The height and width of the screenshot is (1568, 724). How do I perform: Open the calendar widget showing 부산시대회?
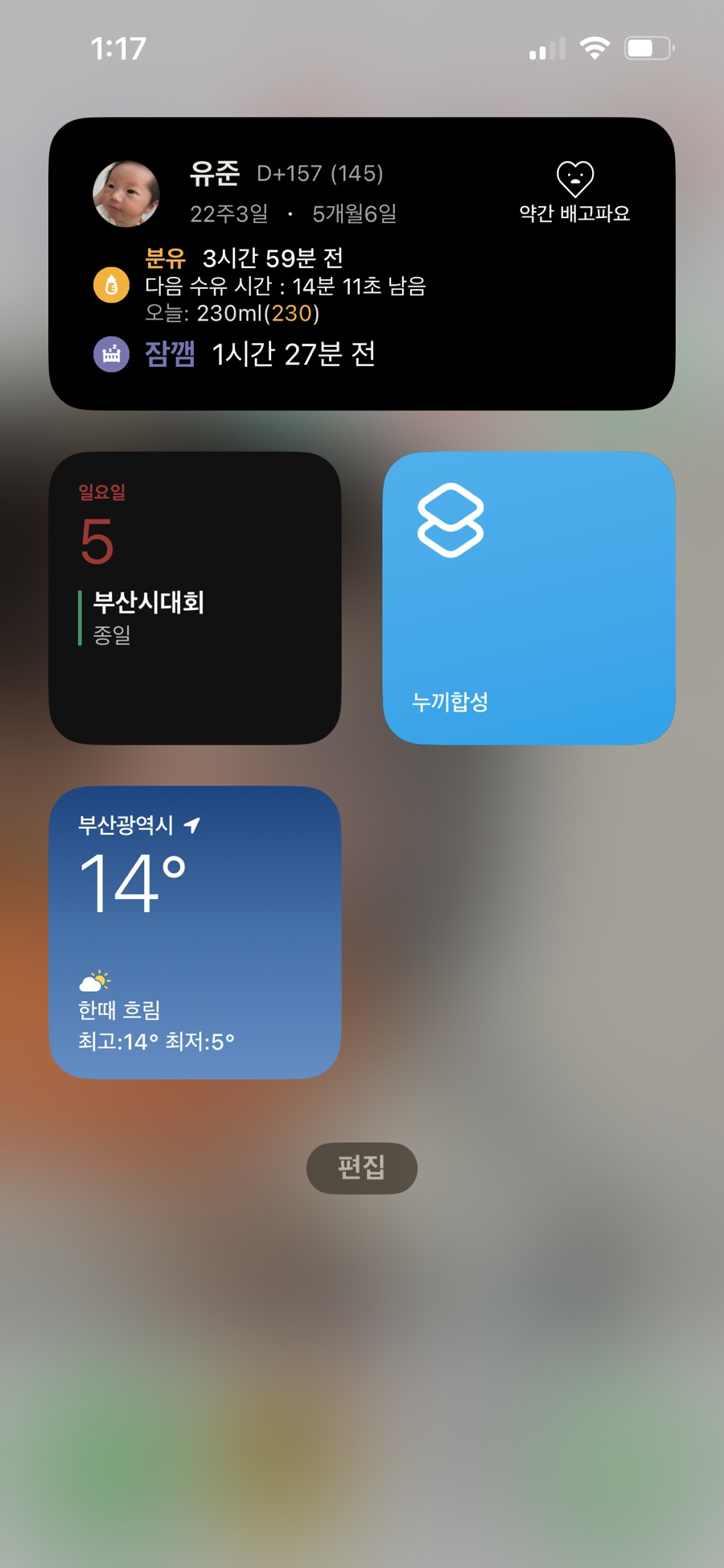[195, 598]
